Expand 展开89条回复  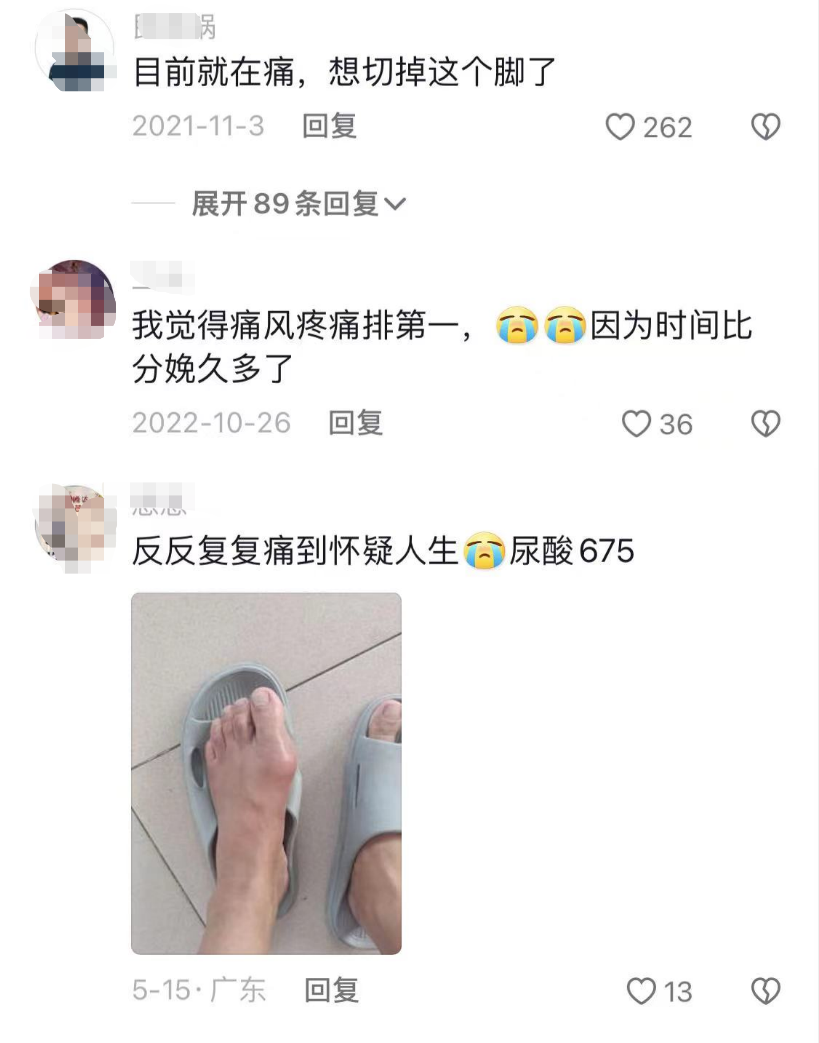tap(298, 204)
